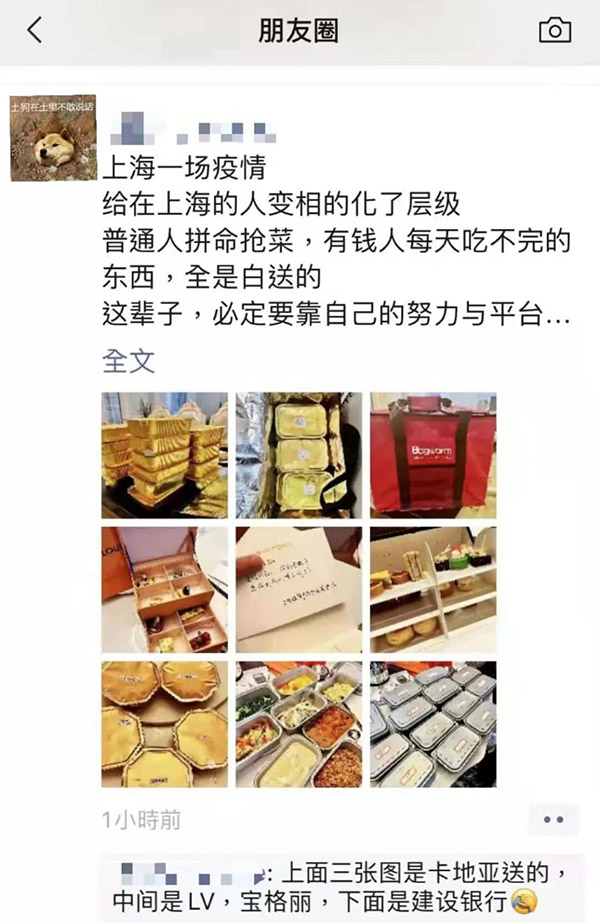This screenshot has height=923, width=600.
Task: View the dessert shelf photo
Action: click(432, 589)
